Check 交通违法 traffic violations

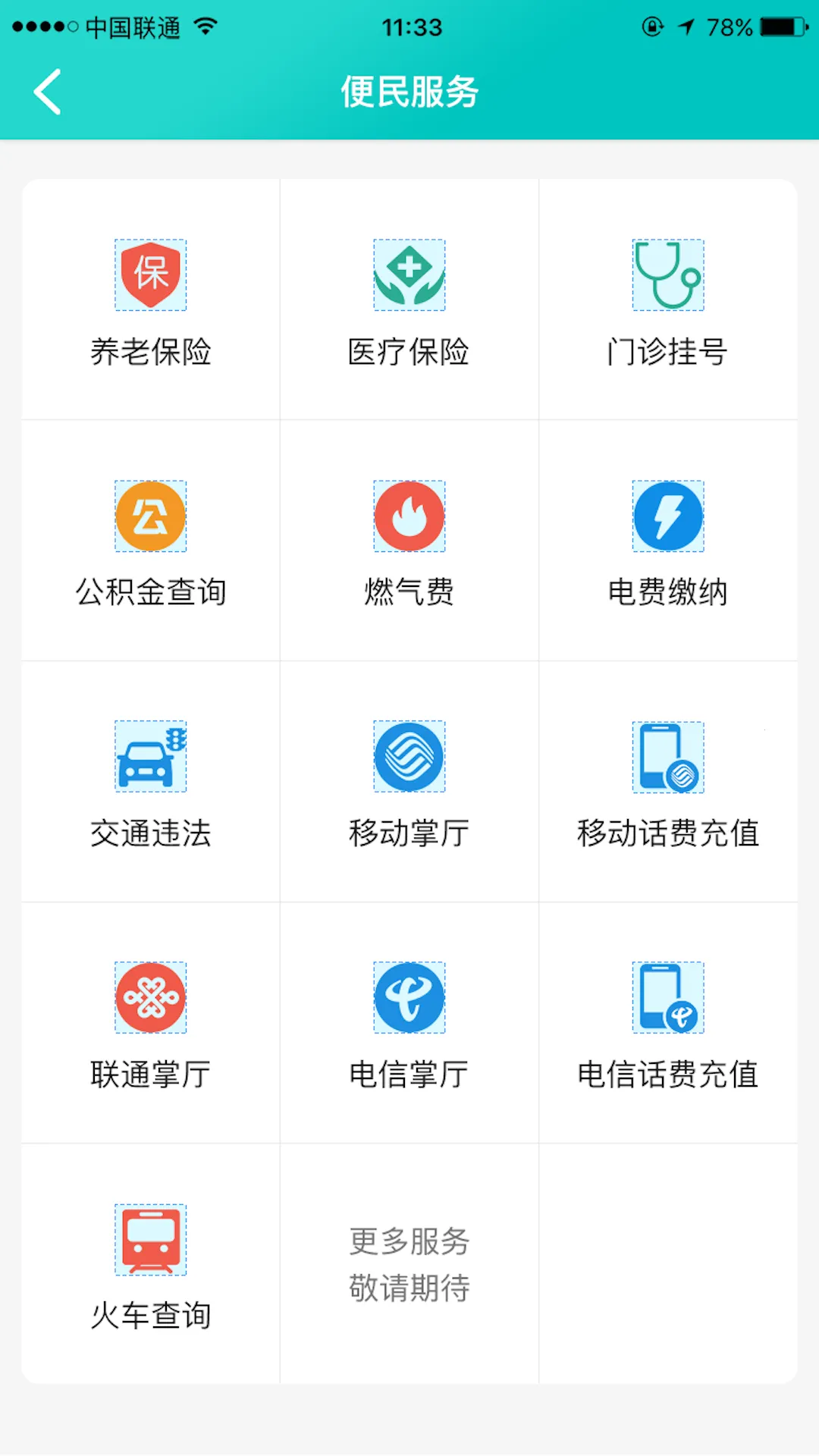pyautogui.click(x=151, y=782)
